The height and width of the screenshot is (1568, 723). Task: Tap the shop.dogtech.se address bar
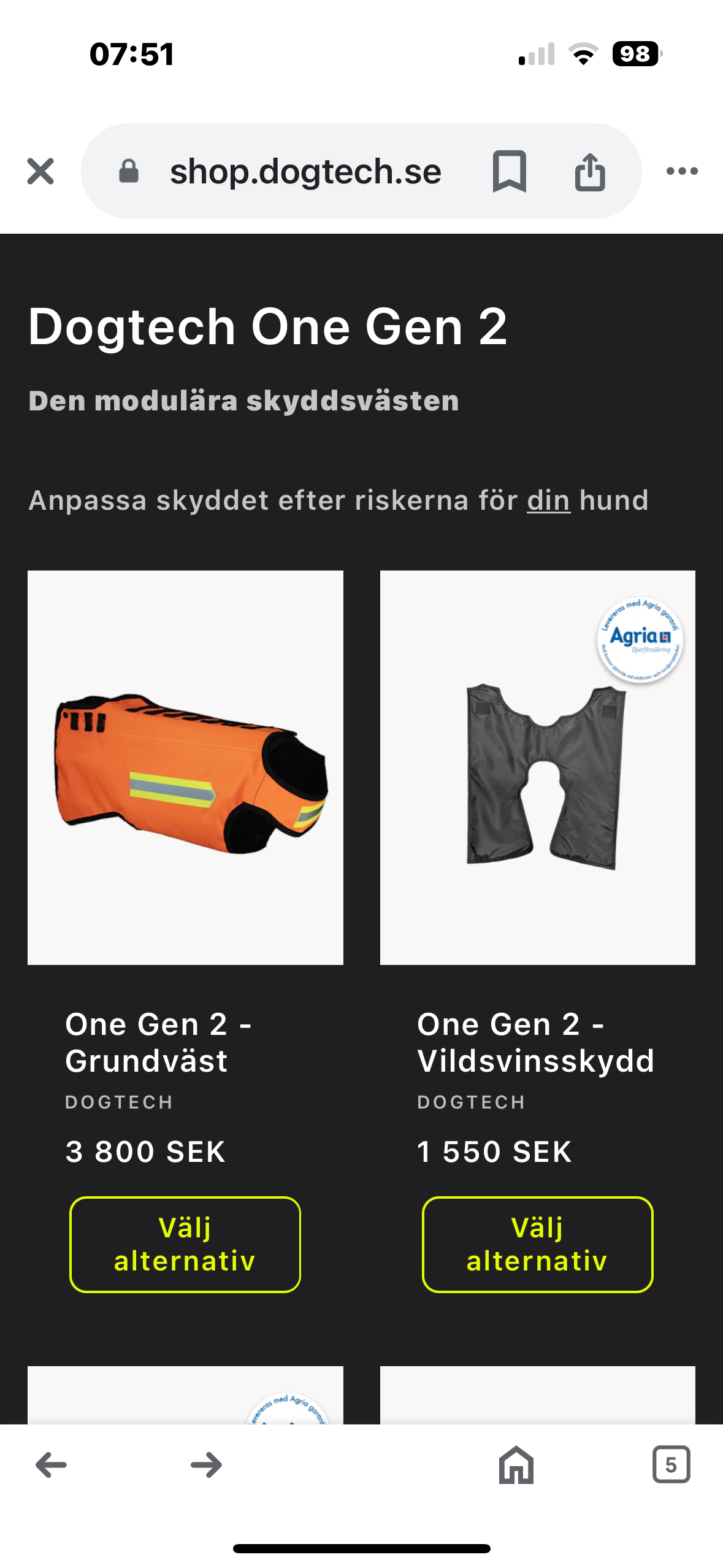(305, 171)
